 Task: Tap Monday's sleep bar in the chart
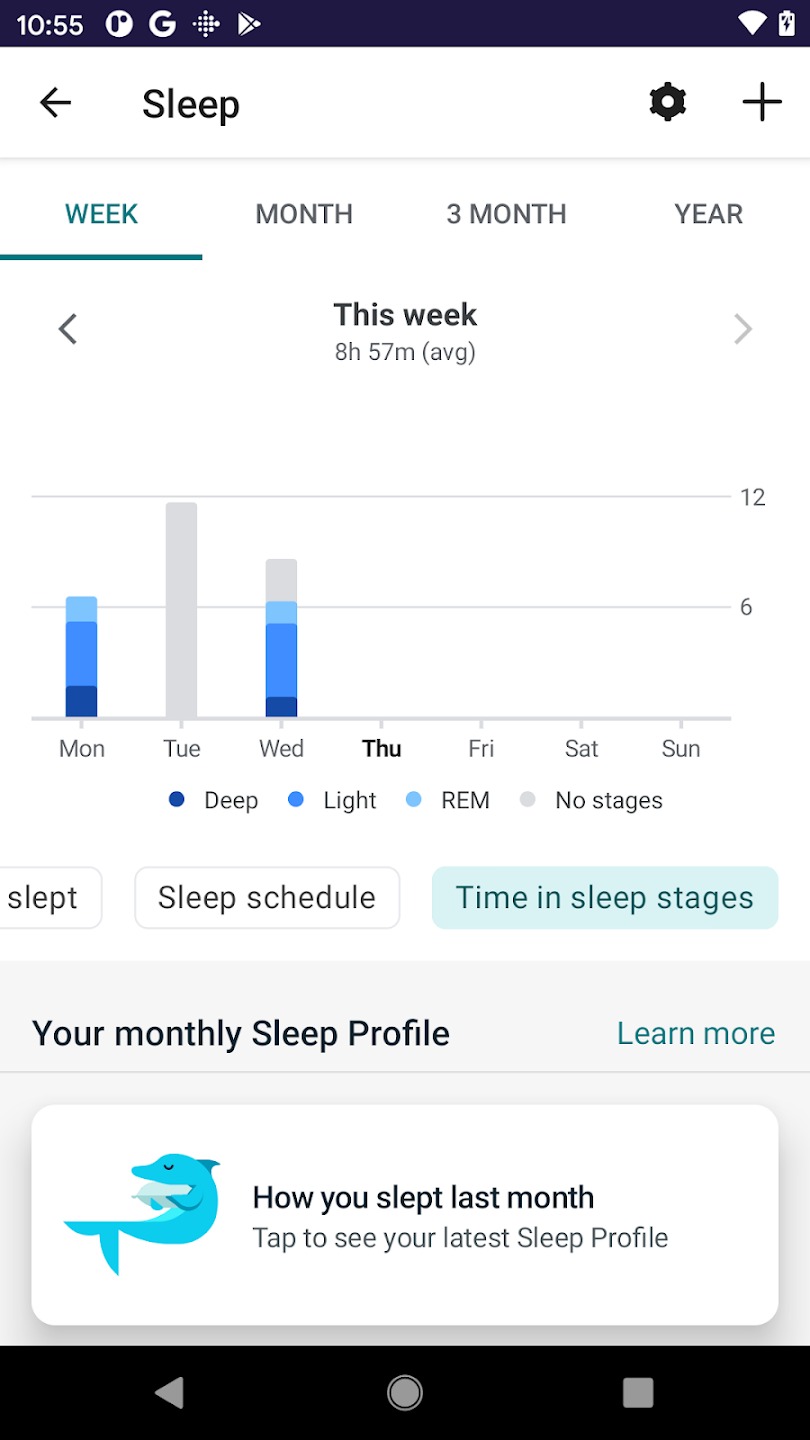(81, 657)
